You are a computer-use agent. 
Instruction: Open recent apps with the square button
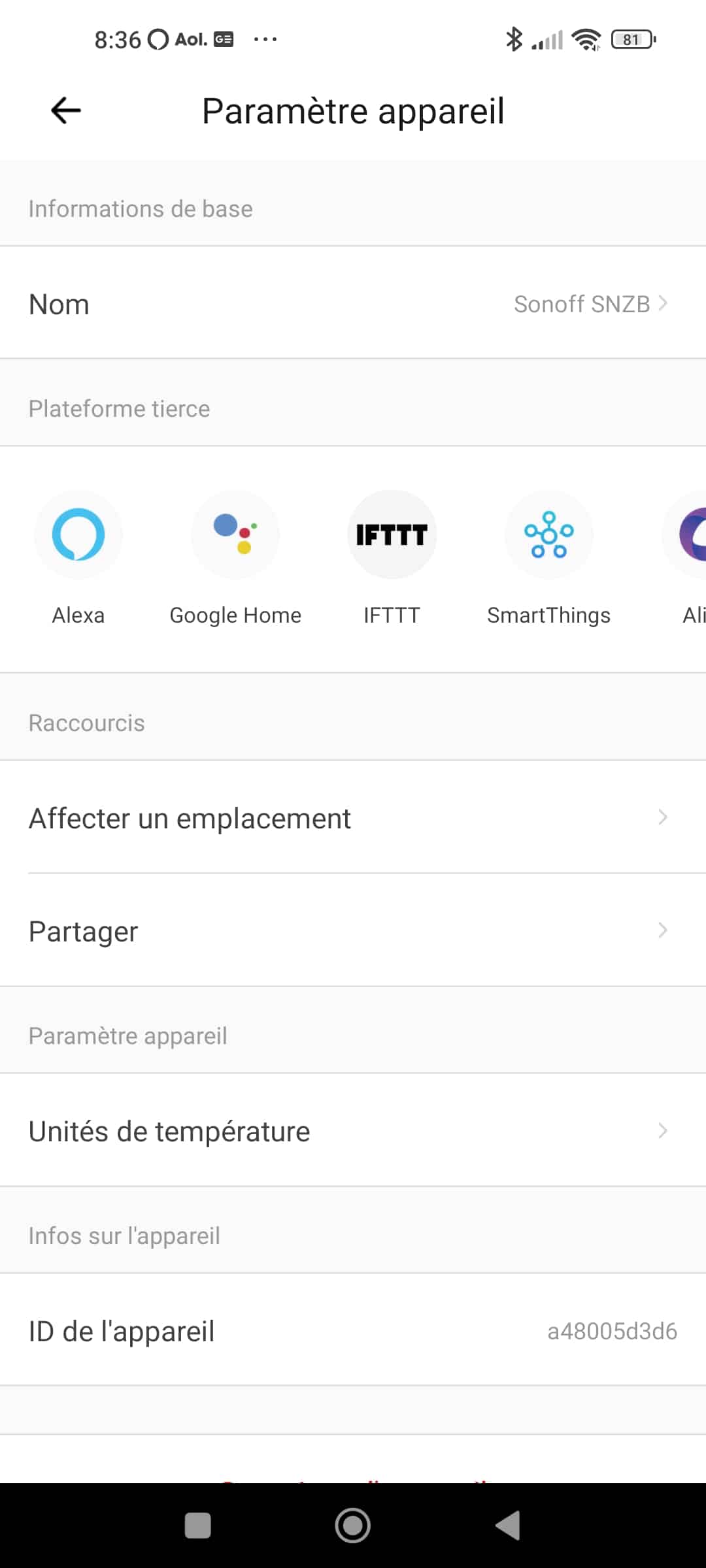pyautogui.click(x=198, y=1526)
